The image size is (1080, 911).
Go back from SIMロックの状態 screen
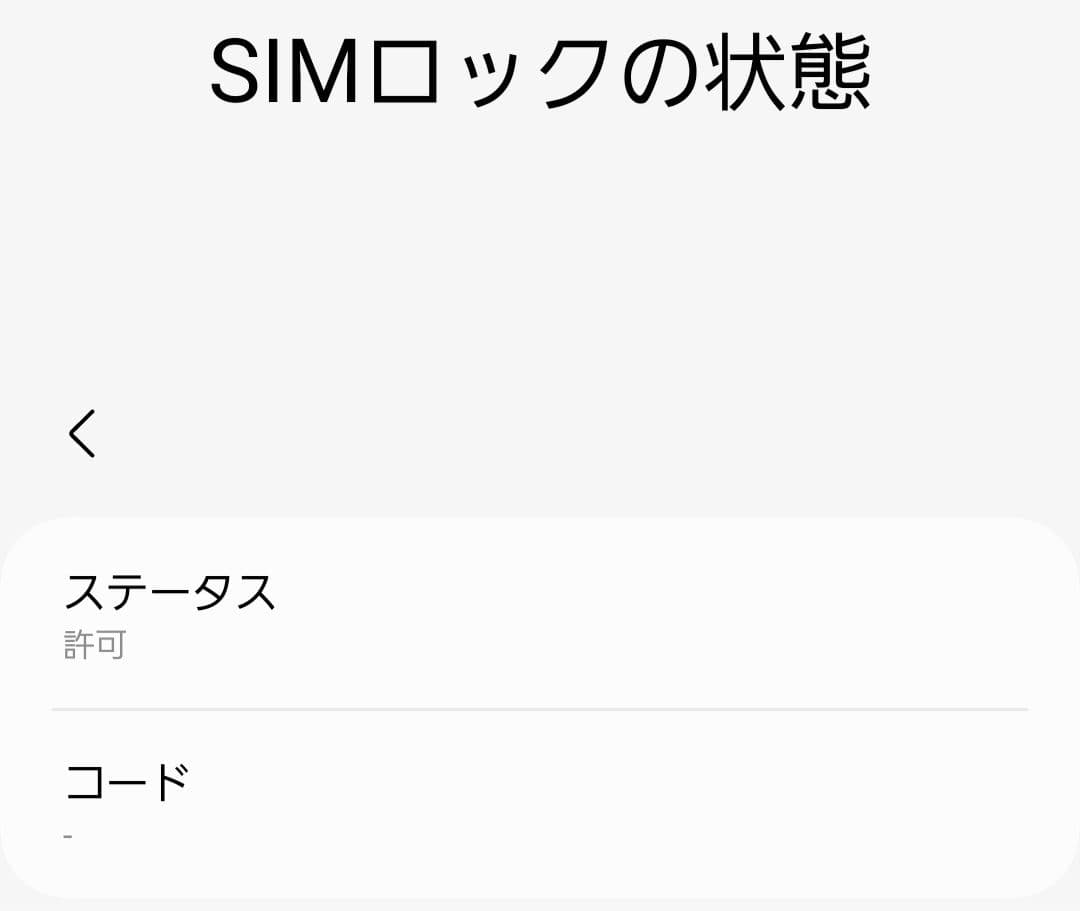(x=82, y=434)
